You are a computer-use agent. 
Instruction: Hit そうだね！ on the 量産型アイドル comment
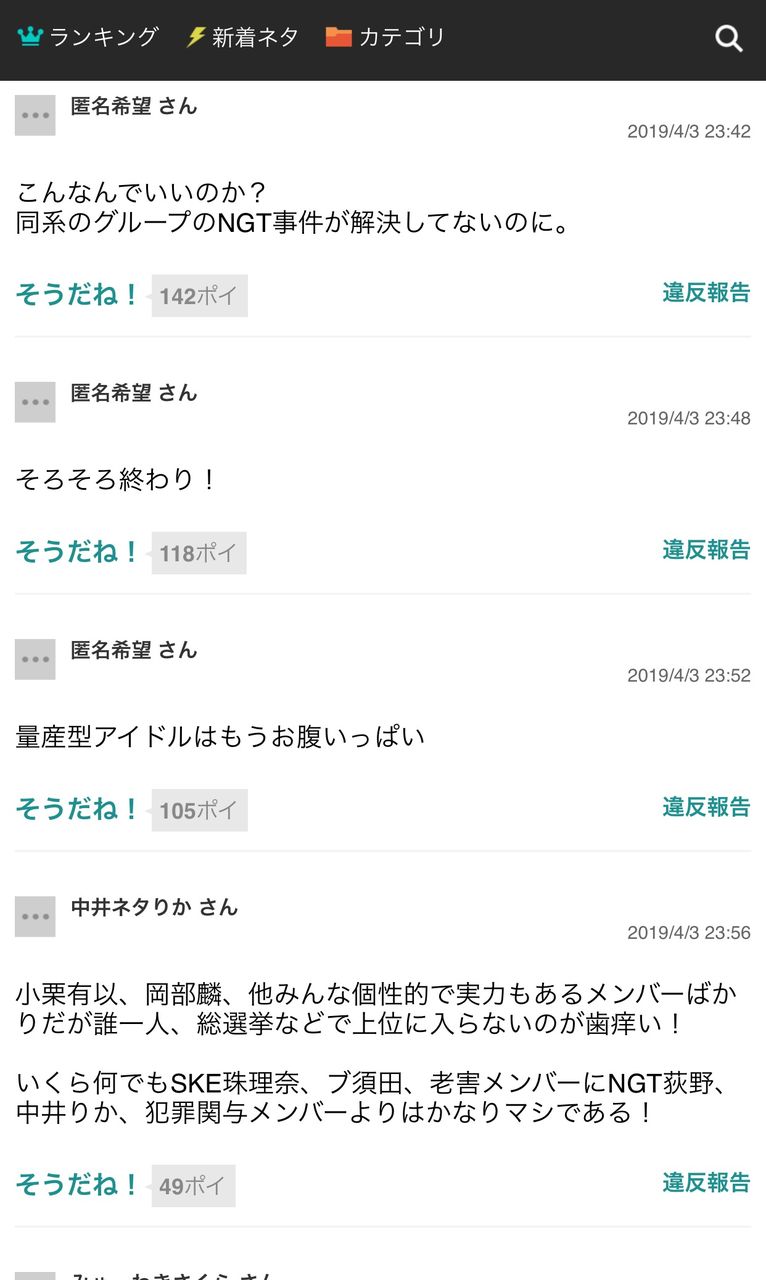77,809
